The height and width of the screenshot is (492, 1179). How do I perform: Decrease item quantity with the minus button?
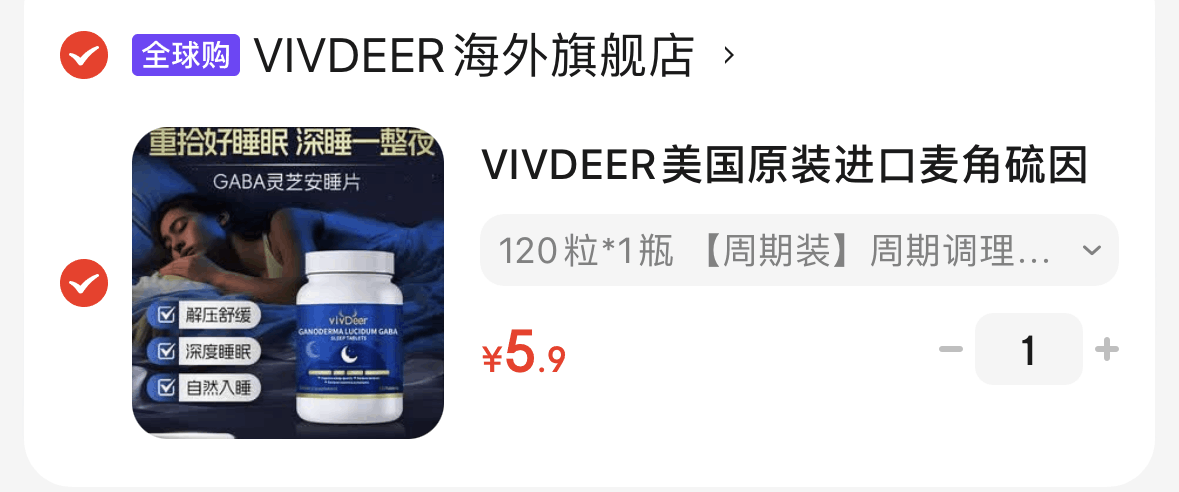(950, 350)
